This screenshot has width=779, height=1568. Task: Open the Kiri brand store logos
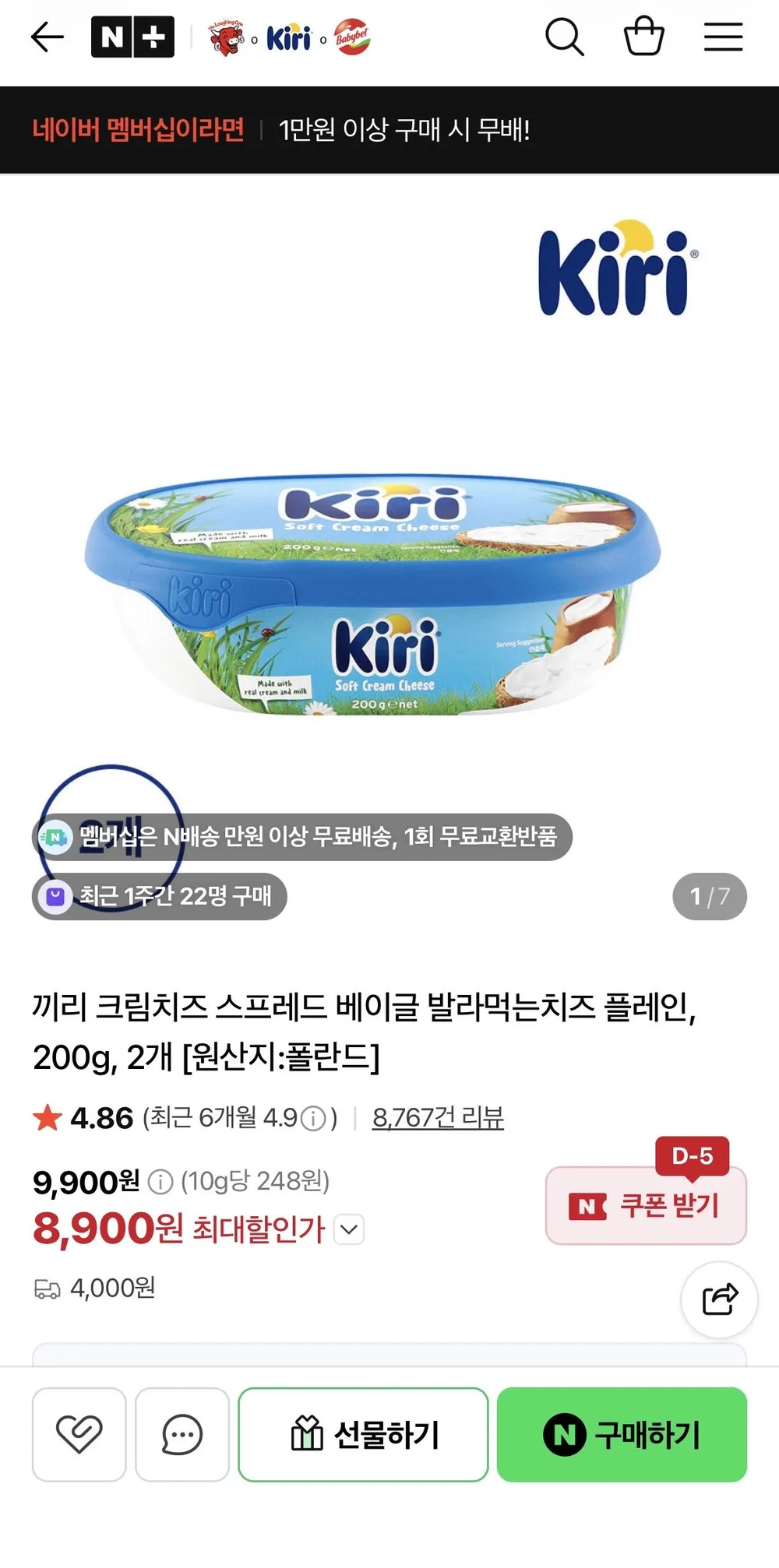coord(290,37)
